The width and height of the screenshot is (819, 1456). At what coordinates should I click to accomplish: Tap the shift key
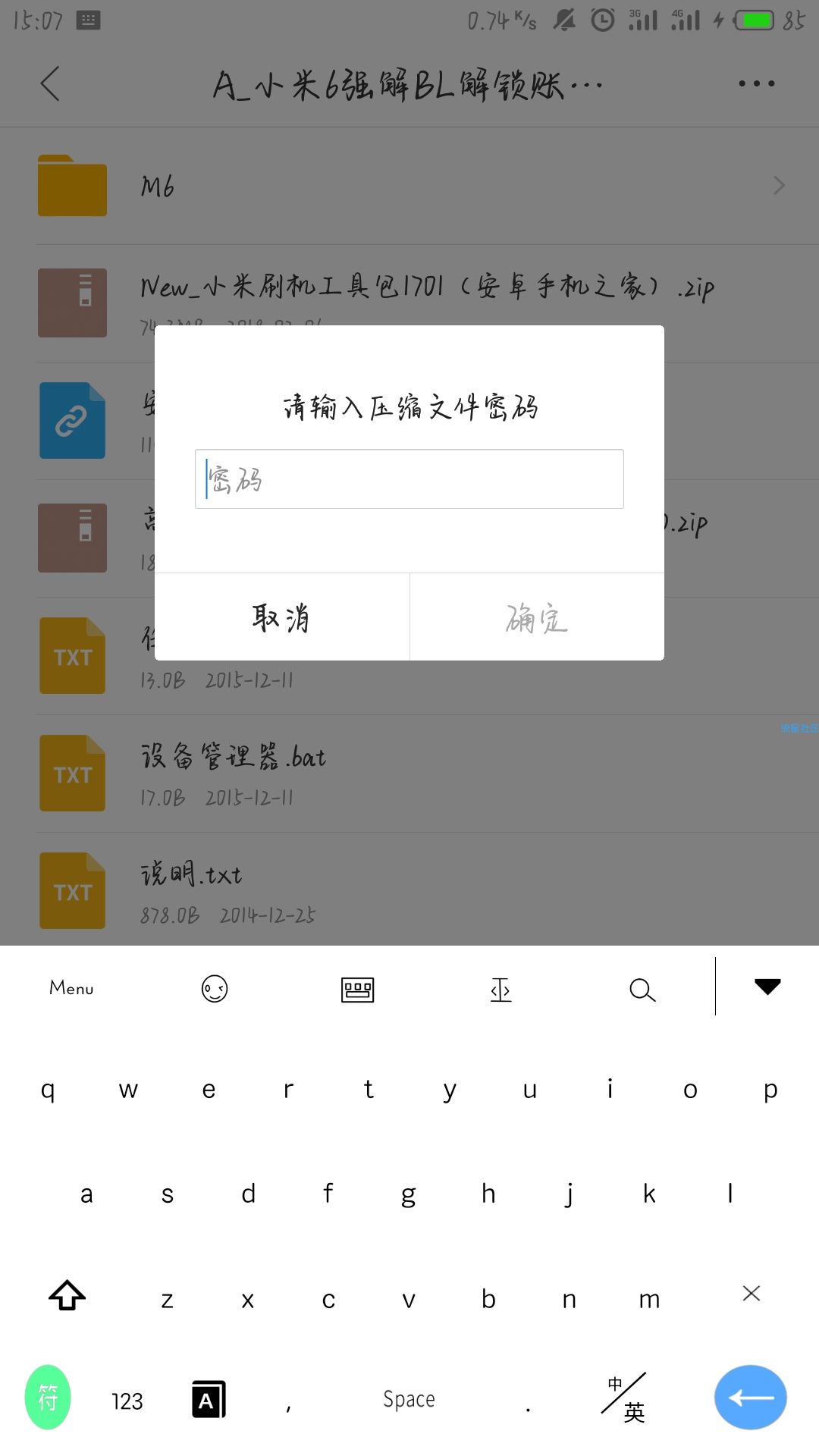click(x=67, y=1296)
